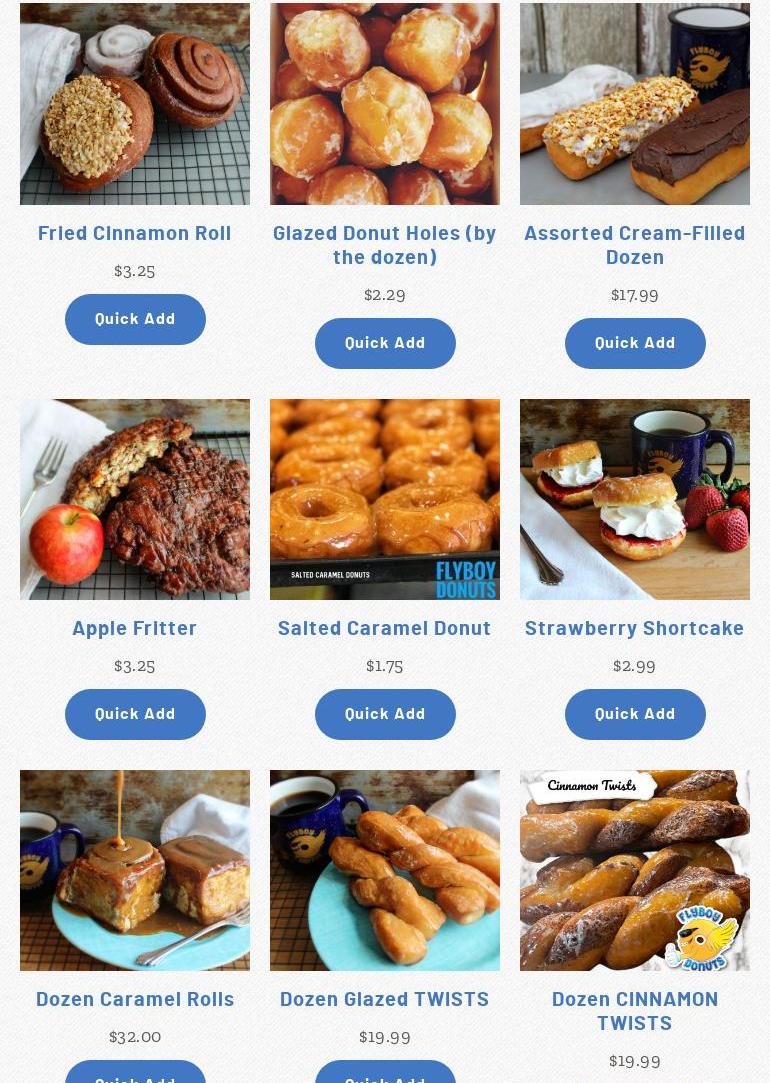Open the Dozen CINNAMON TWISTS title link
This screenshot has width=770, height=1083.
coord(635,1010)
